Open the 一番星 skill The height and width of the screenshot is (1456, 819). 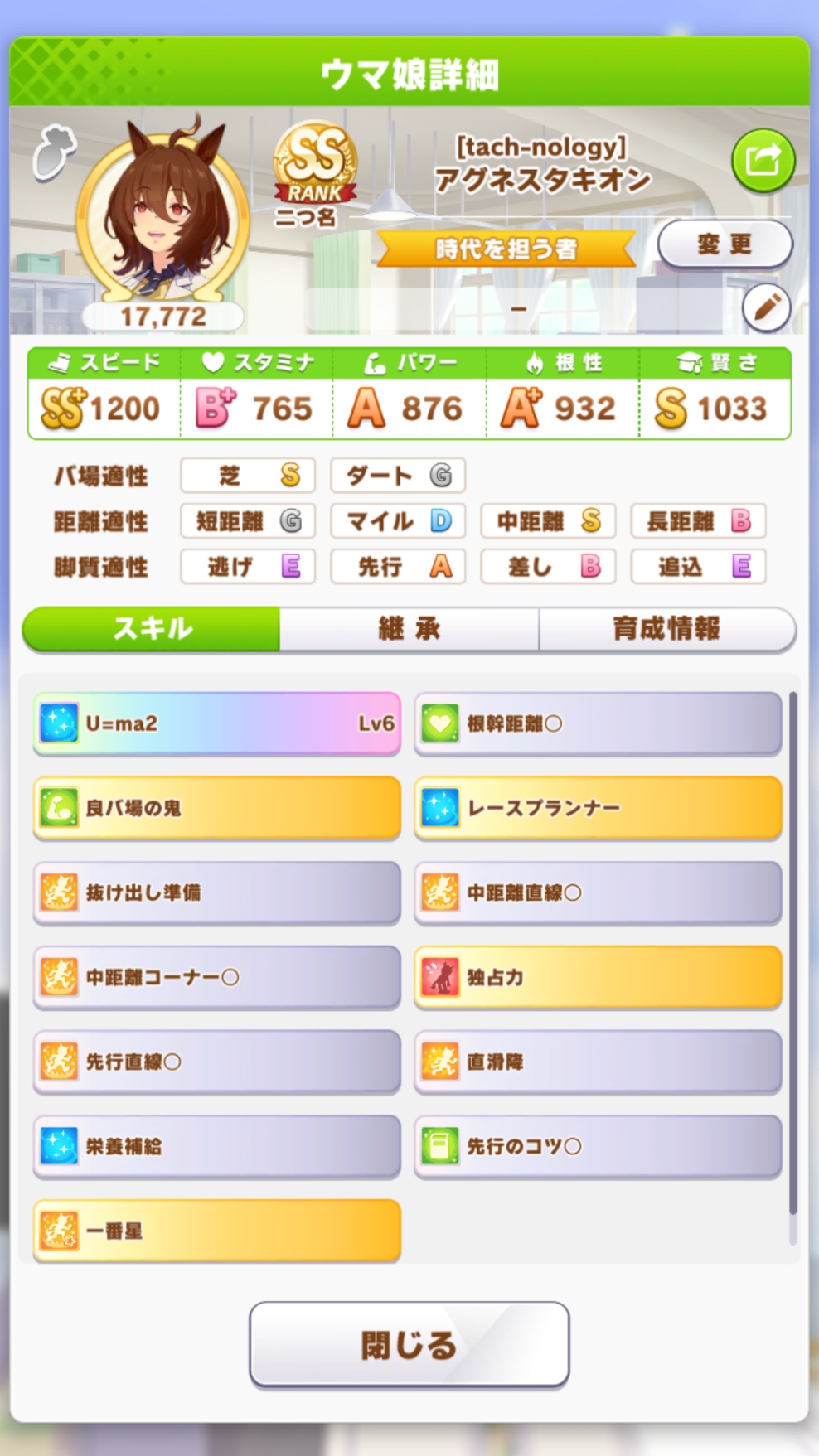(216, 1231)
